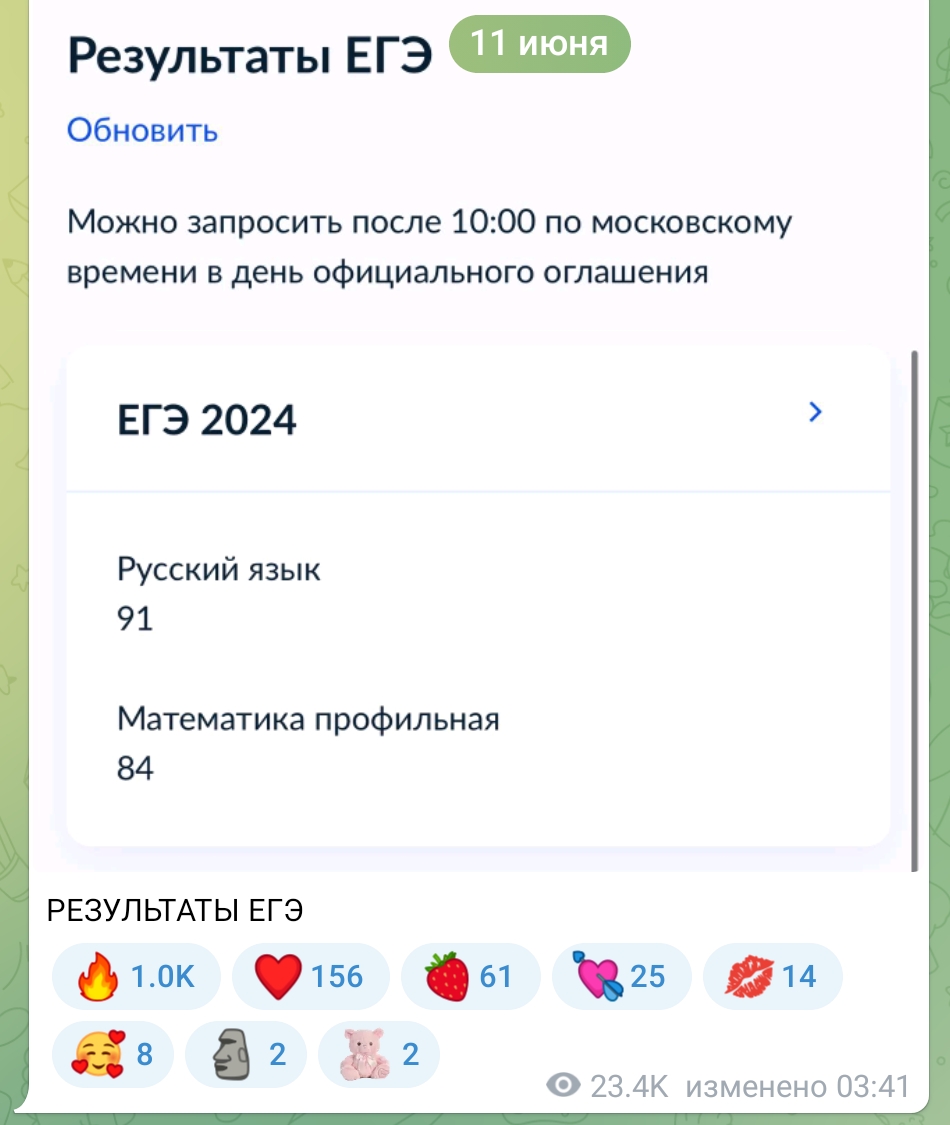
Task: React with the red heart showing 156
Action: [311, 976]
